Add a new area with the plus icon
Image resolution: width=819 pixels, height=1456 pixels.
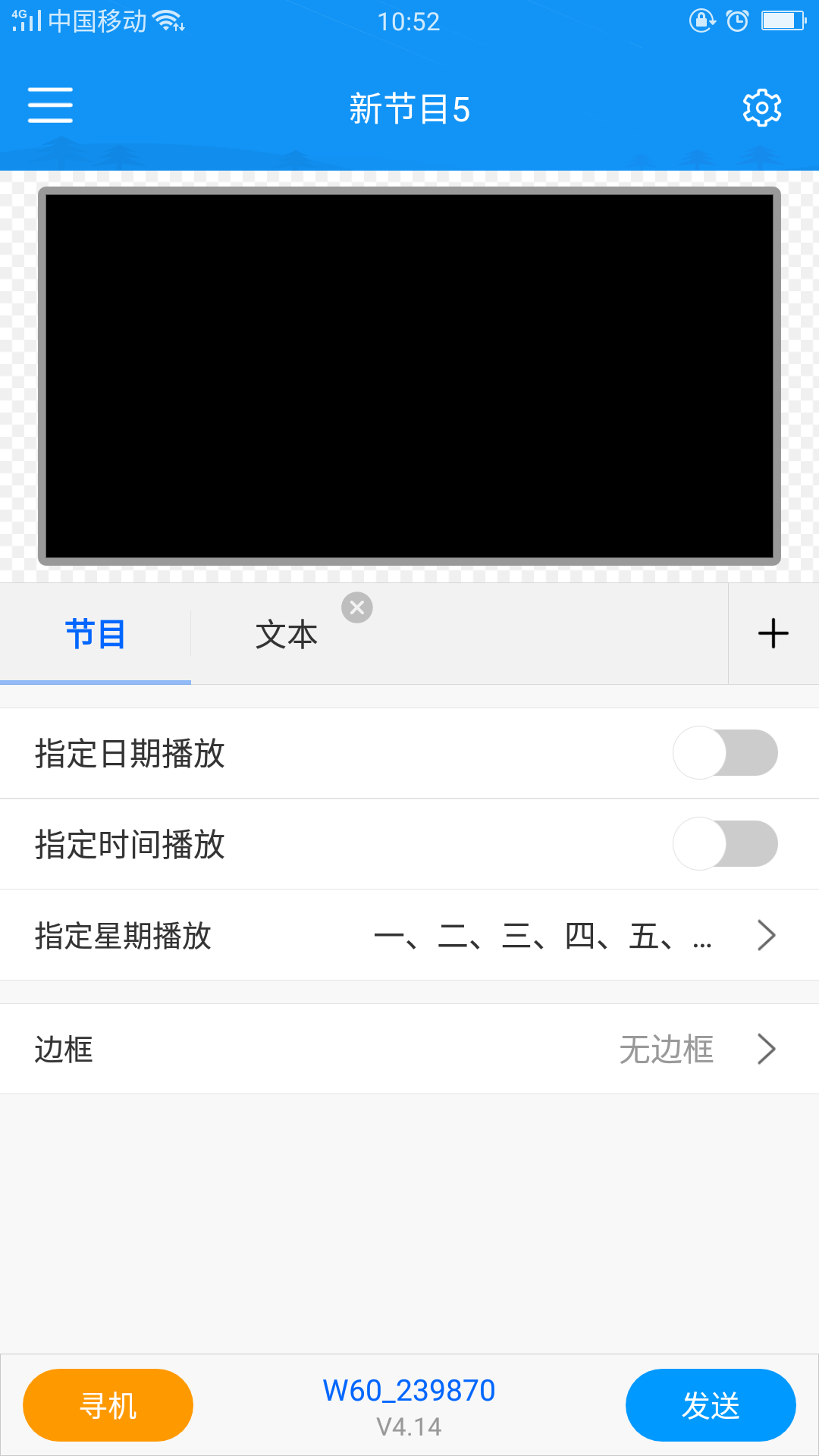click(773, 633)
